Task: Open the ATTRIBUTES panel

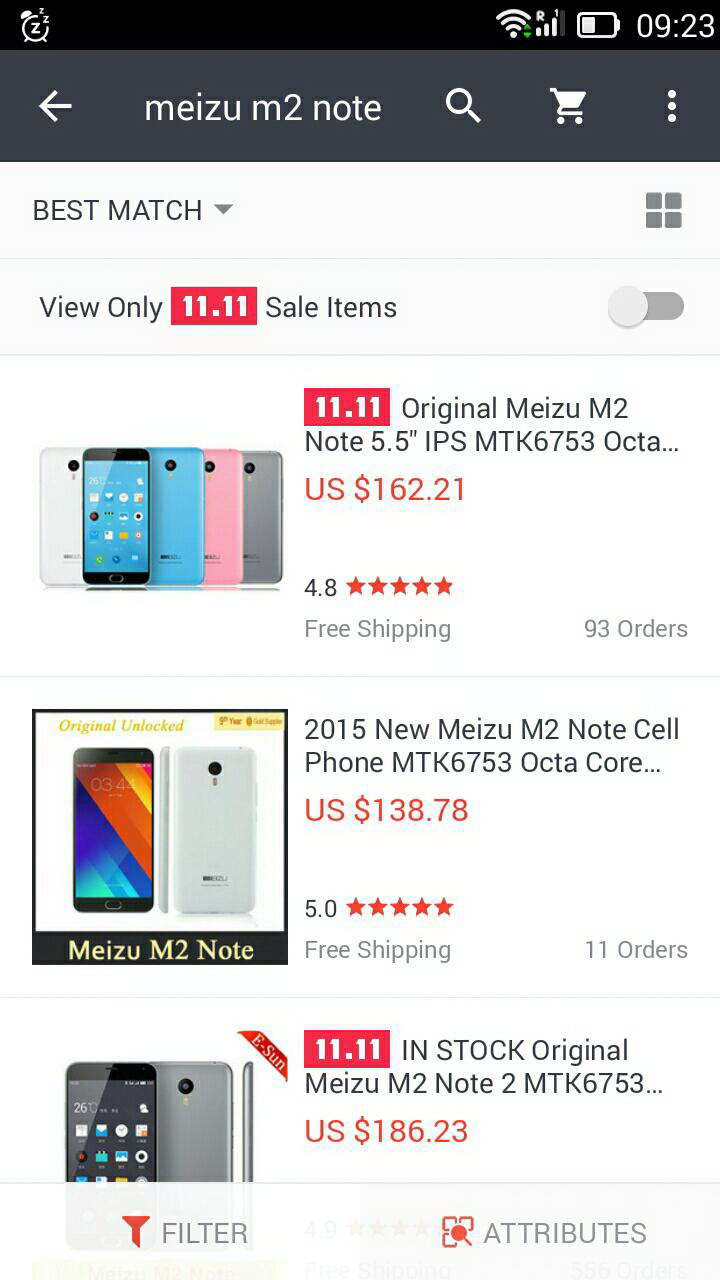Action: (x=544, y=1232)
